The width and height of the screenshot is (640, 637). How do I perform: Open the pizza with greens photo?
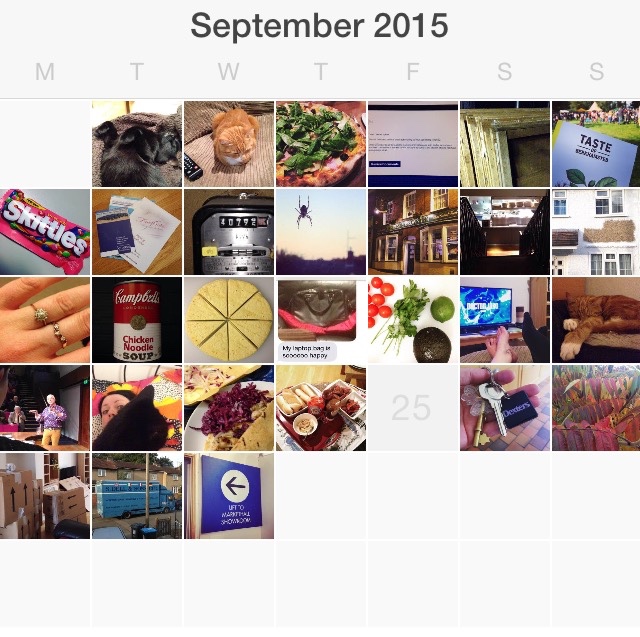(x=320, y=144)
